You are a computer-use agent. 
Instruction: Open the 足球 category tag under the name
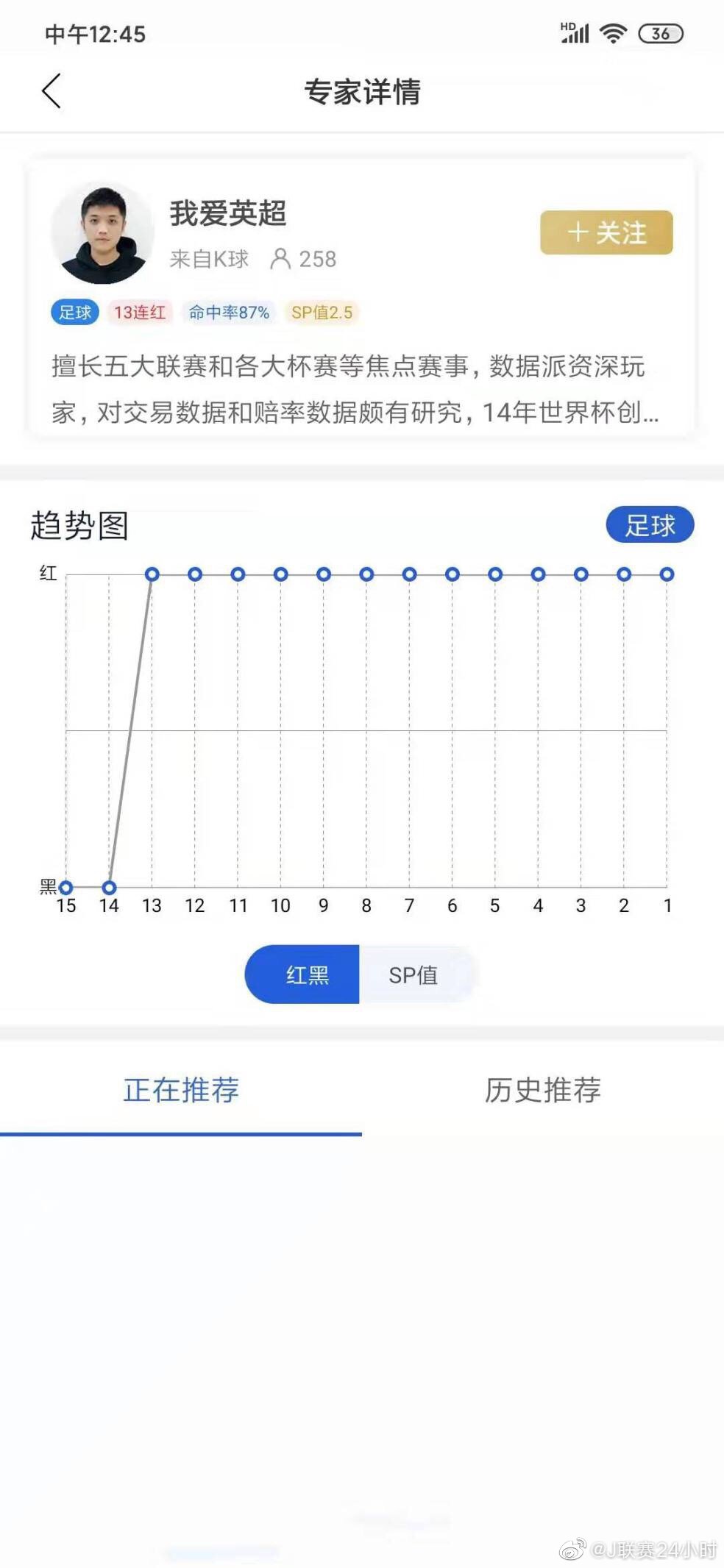(x=74, y=312)
